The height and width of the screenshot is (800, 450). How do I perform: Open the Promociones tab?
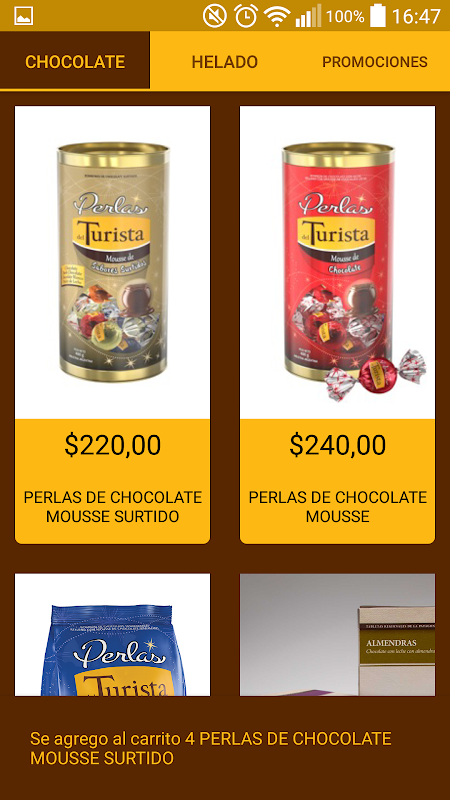[374, 62]
